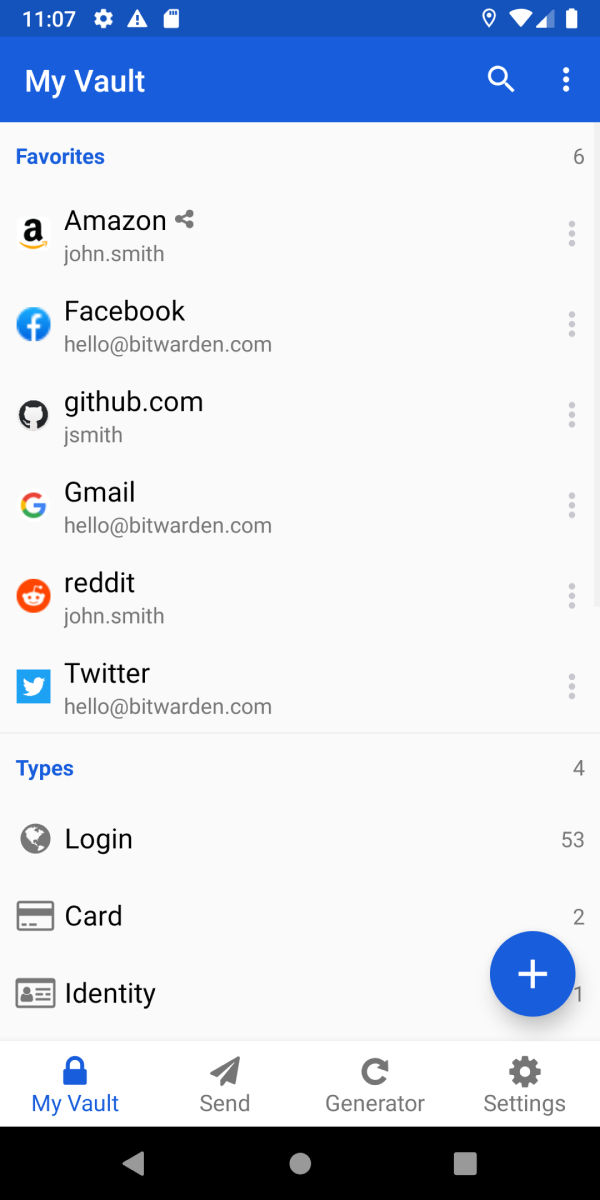600x1200 pixels.
Task: Show options for the Amazon entry
Action: click(572, 235)
